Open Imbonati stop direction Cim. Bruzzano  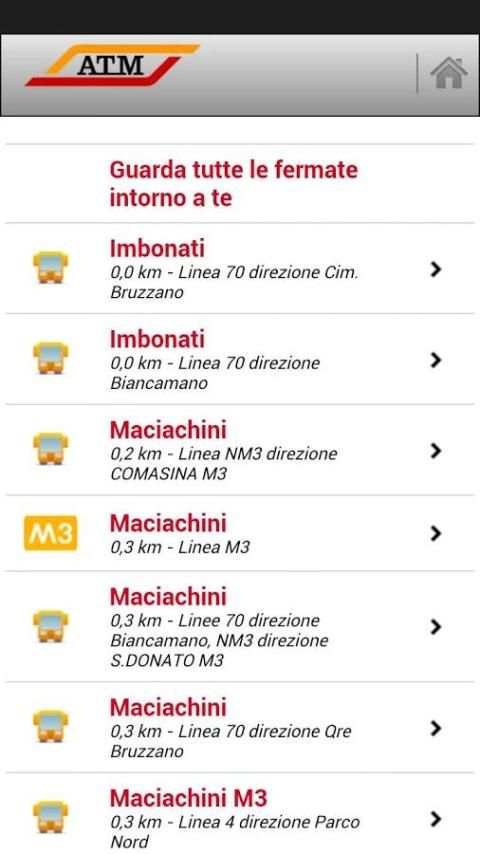click(240, 269)
